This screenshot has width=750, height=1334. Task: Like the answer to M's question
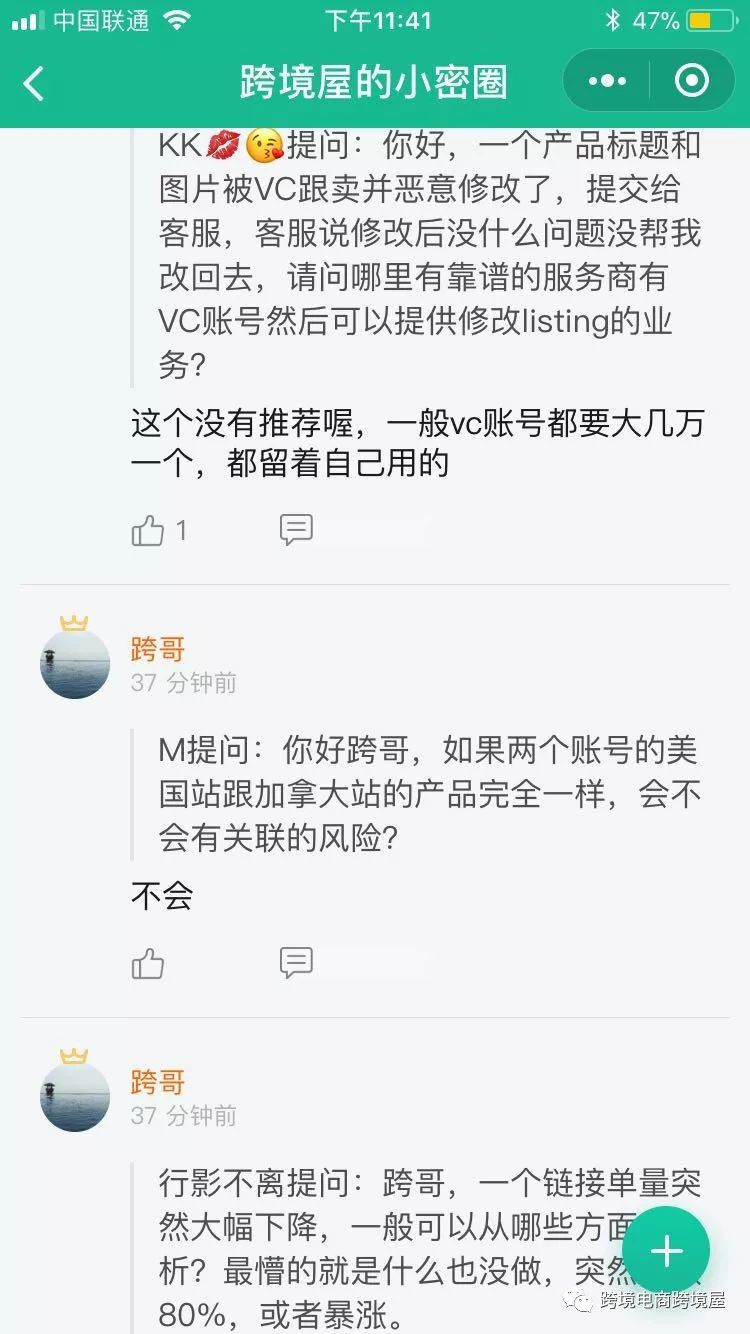tap(148, 964)
